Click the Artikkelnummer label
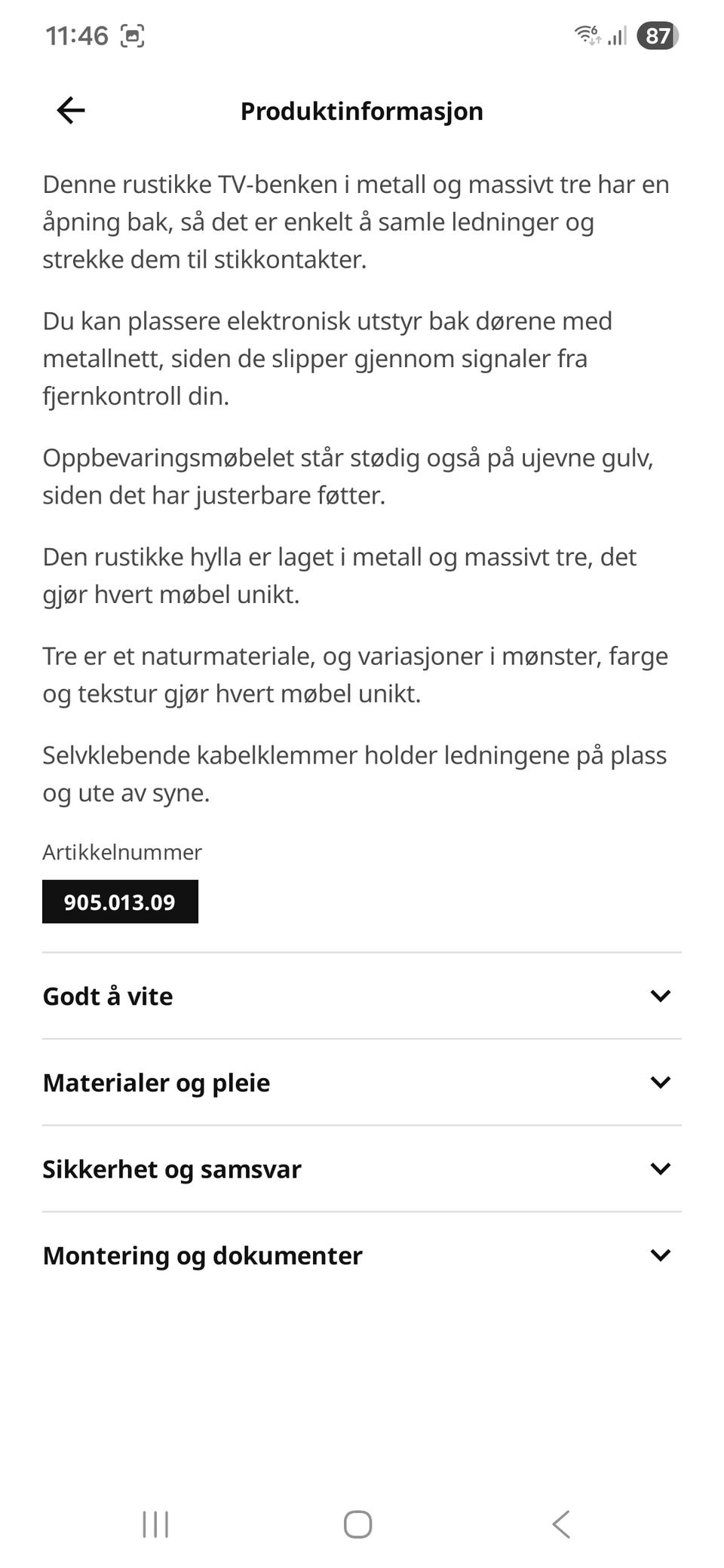The image size is (724, 1568). coord(121,852)
